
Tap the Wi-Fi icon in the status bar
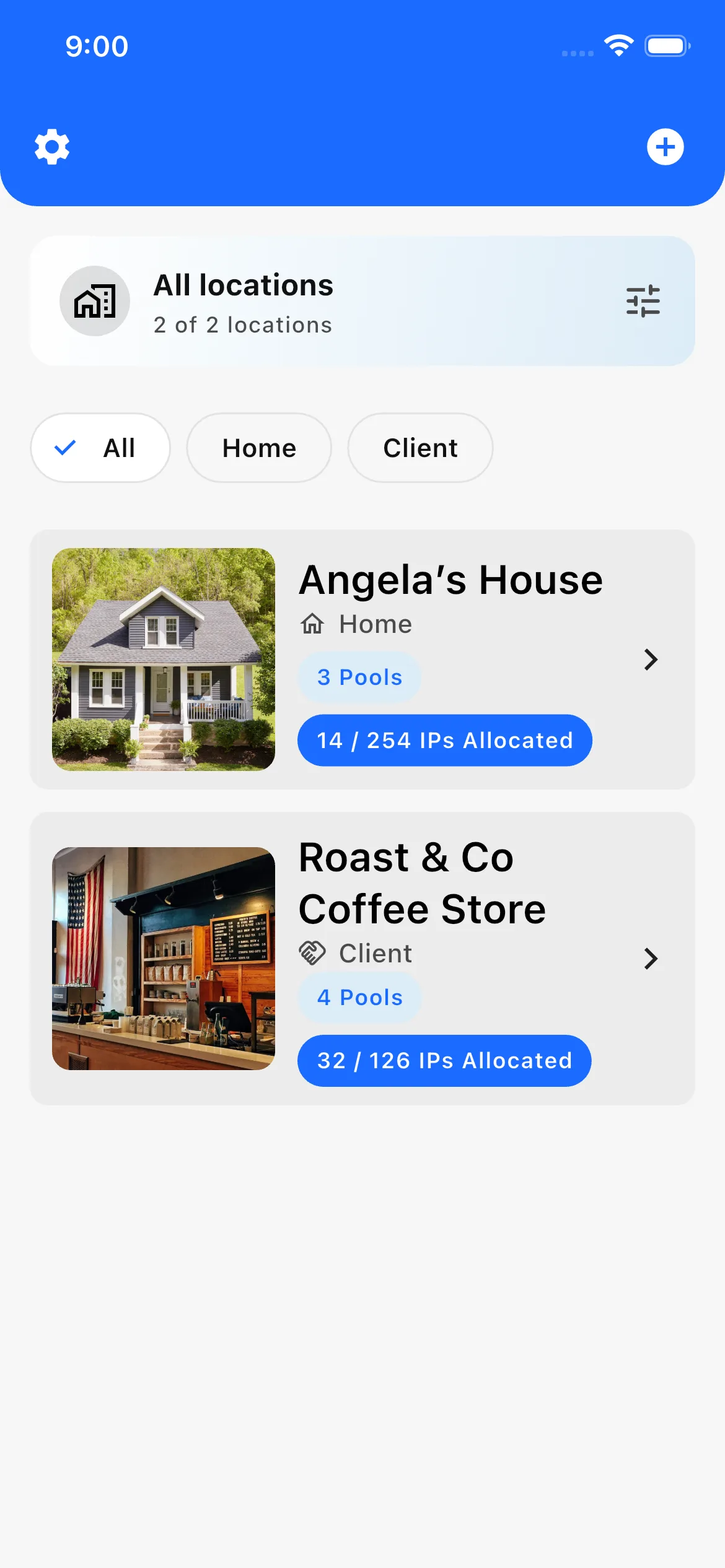(618, 45)
